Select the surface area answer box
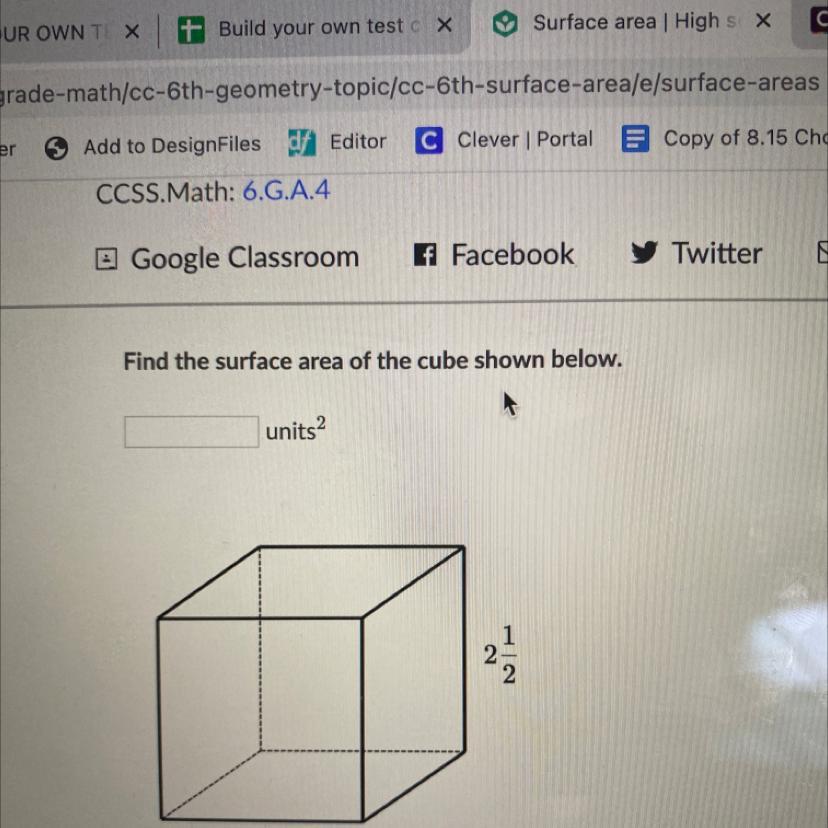828x828 pixels. (191, 432)
